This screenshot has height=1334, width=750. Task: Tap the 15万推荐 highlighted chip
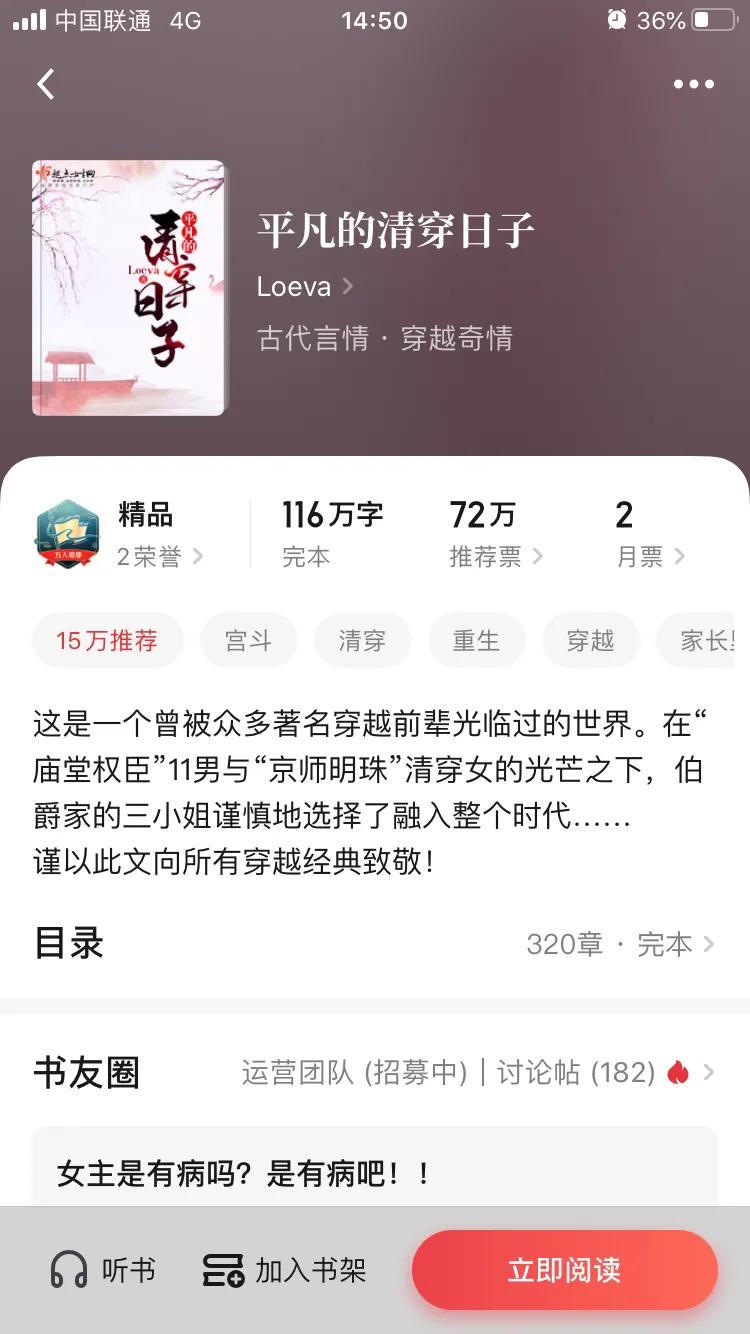107,640
